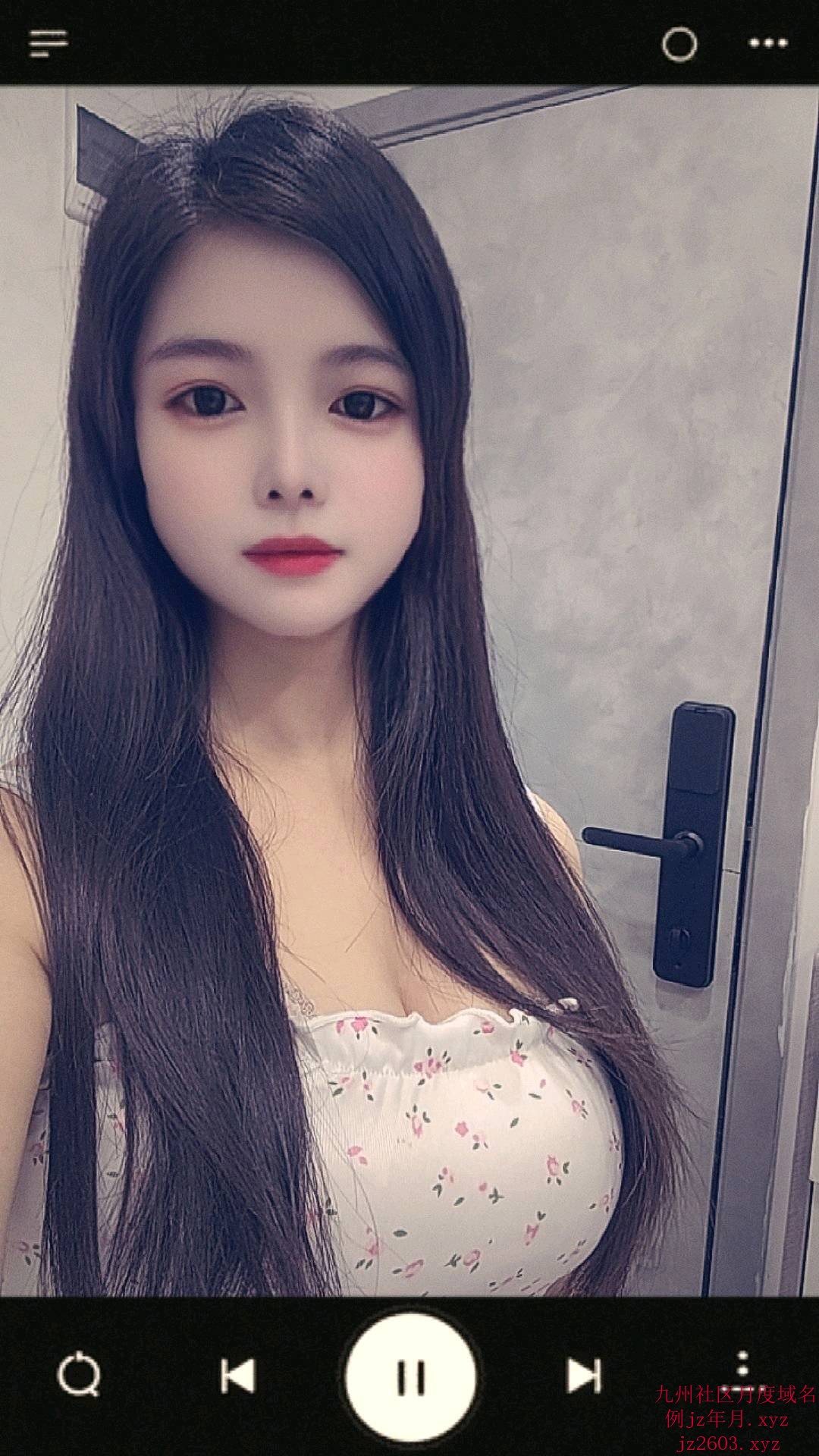The width and height of the screenshot is (819, 1456).
Task: Toggle the repeat loop mode
Action: point(80,1376)
